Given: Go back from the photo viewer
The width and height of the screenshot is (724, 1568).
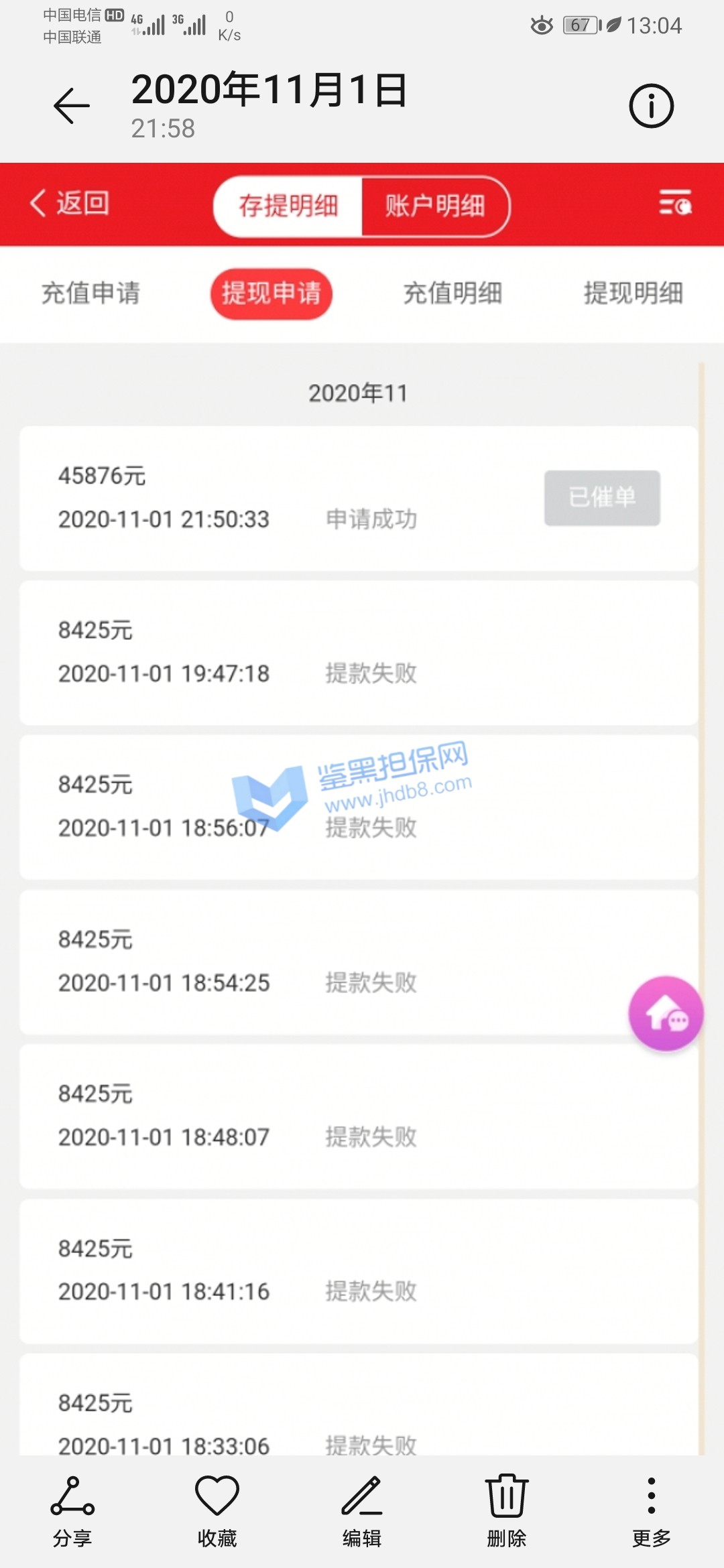Looking at the screenshot, I should pyautogui.click(x=72, y=106).
